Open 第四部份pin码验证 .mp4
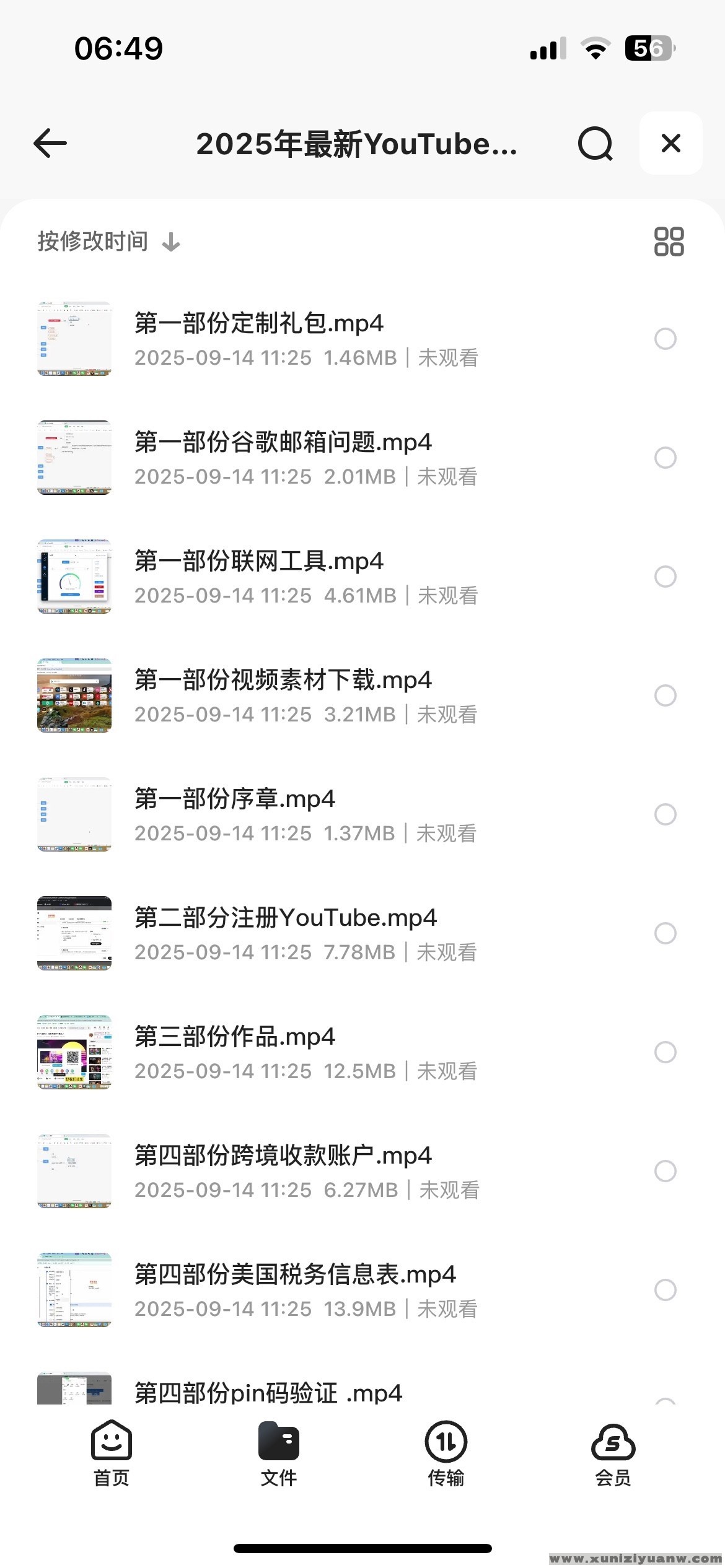This screenshot has height=1568, width=725. (268, 1393)
